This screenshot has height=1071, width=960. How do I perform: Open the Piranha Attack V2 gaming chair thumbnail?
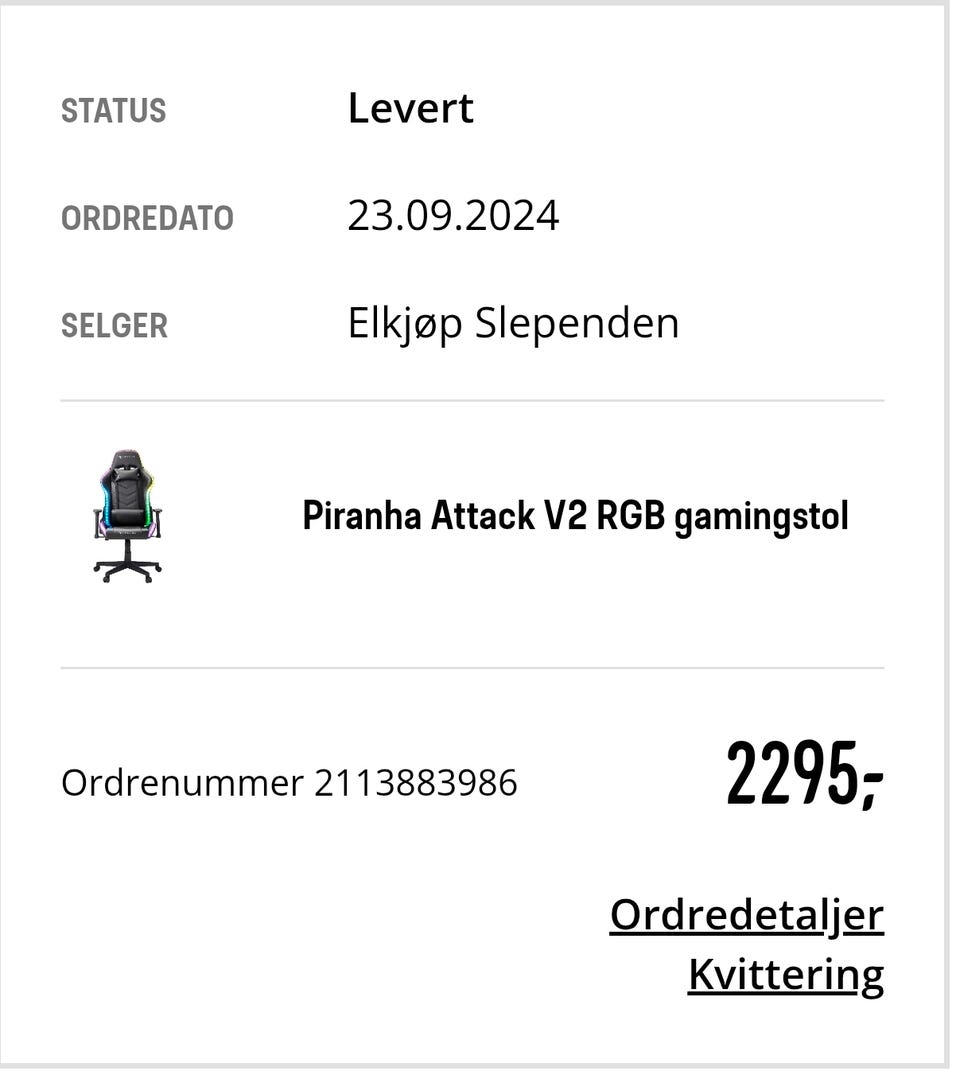coord(127,516)
